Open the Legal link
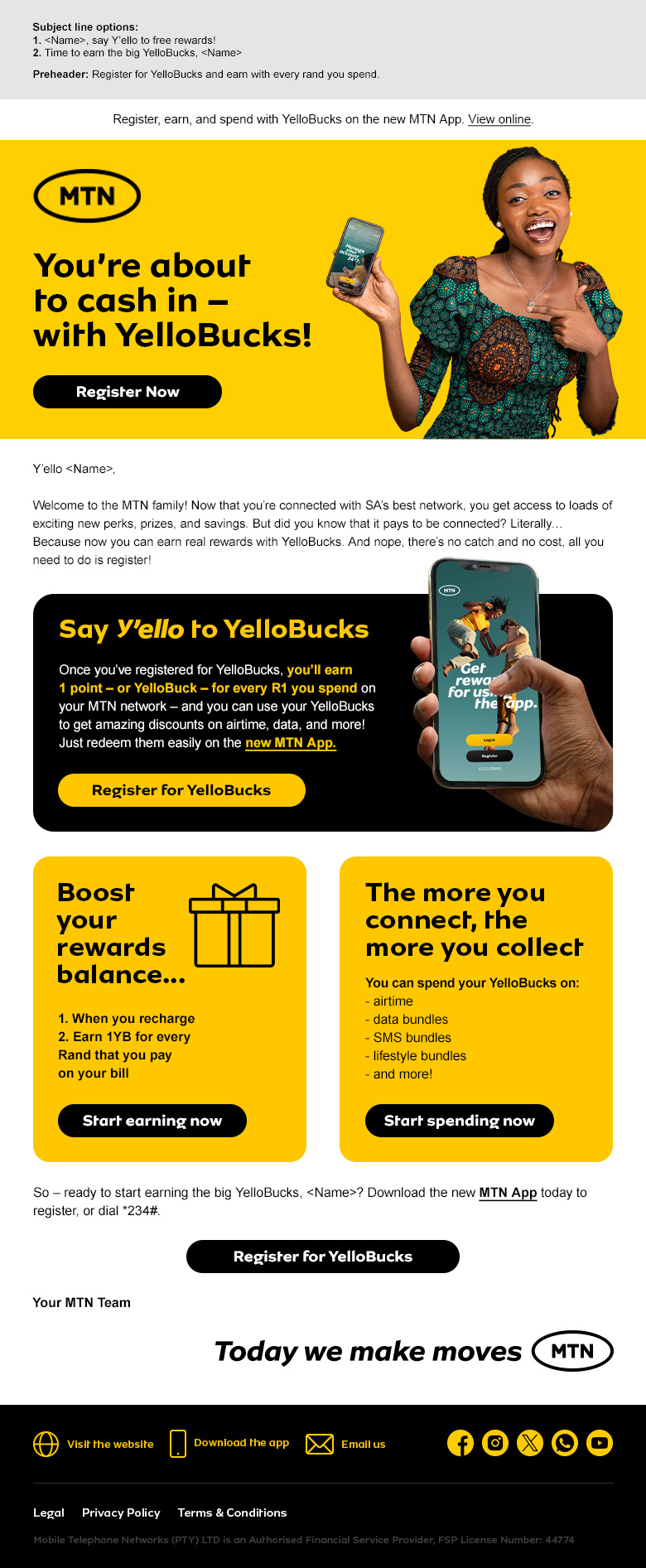The image size is (646, 1568). tap(49, 1513)
